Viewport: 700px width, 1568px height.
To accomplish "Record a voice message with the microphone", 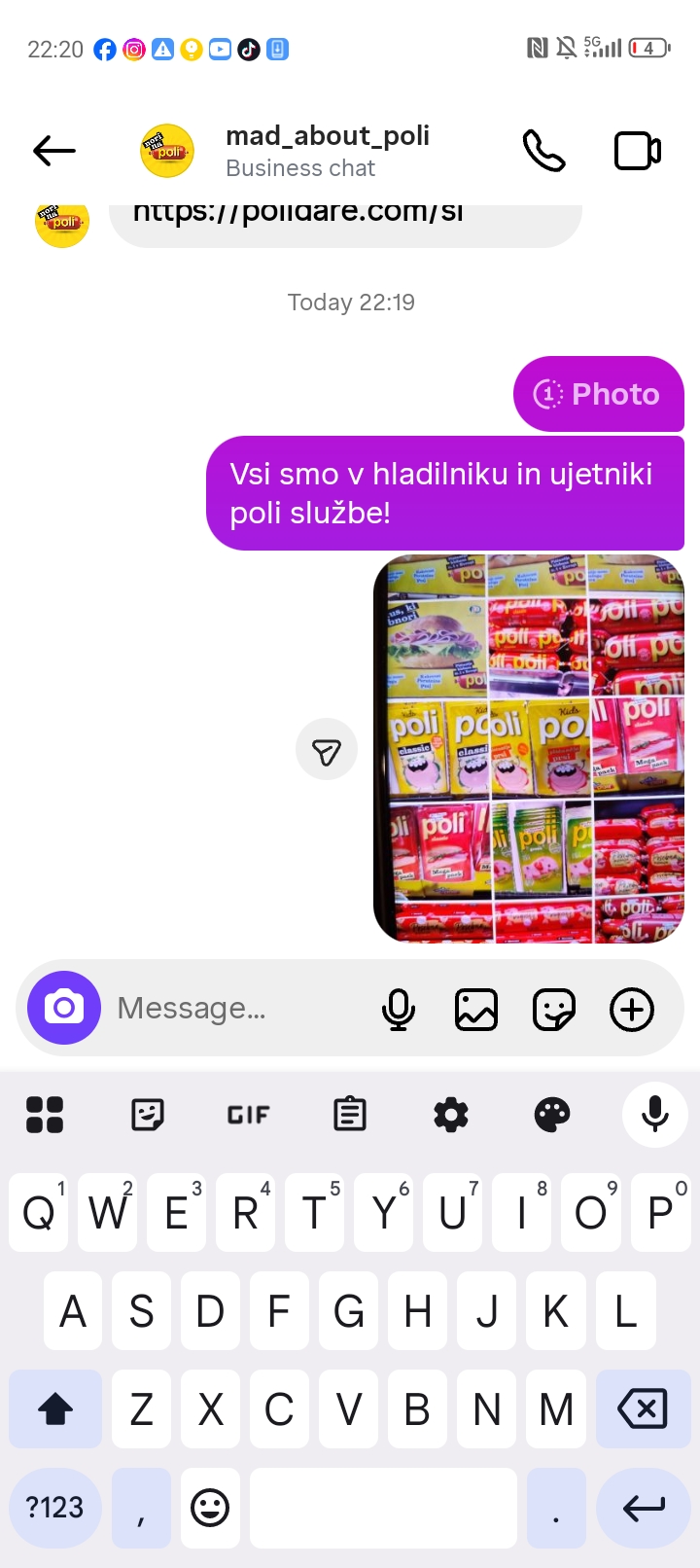I will [x=399, y=1009].
